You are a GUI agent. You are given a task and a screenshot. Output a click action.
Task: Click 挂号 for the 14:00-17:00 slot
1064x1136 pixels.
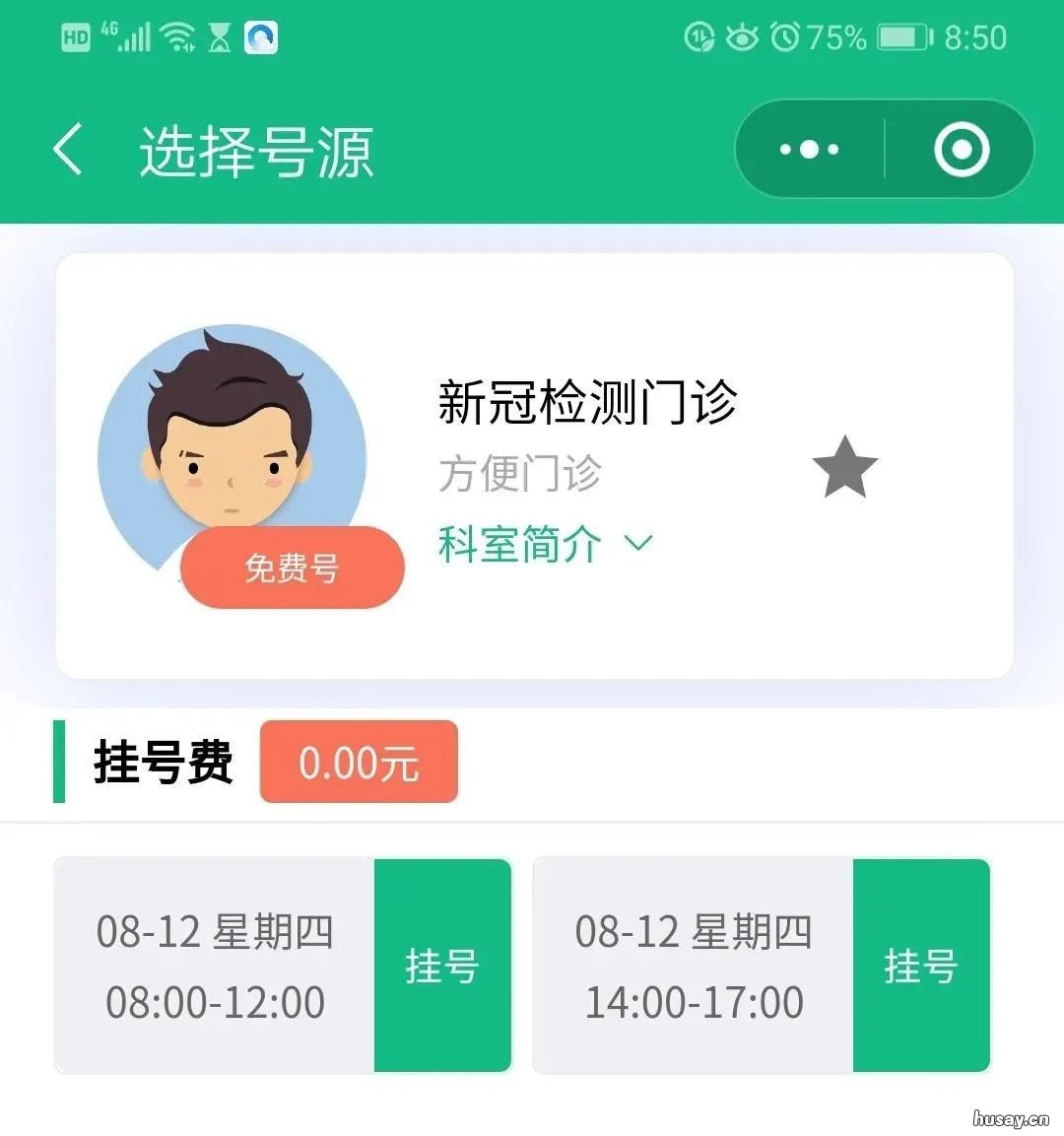(920, 967)
